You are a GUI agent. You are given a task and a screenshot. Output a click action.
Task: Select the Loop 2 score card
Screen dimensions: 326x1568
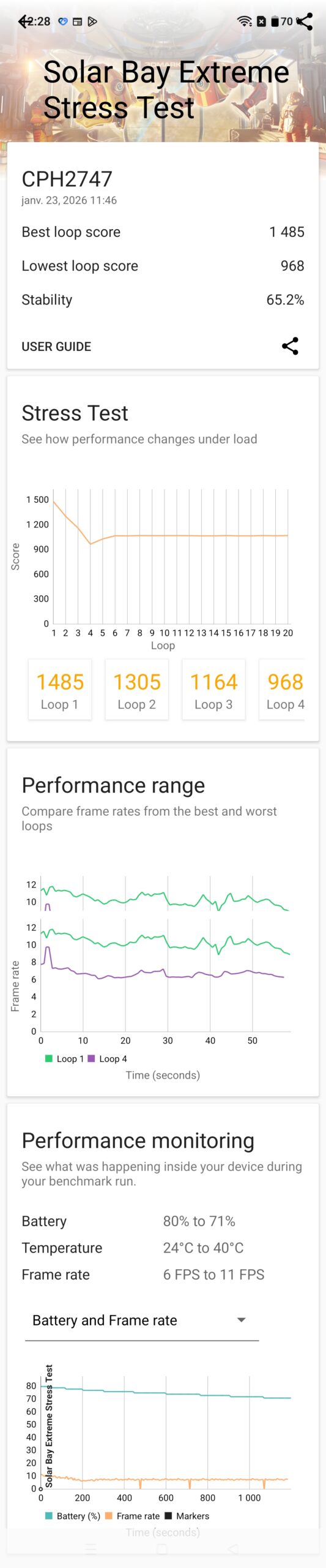click(x=136, y=689)
